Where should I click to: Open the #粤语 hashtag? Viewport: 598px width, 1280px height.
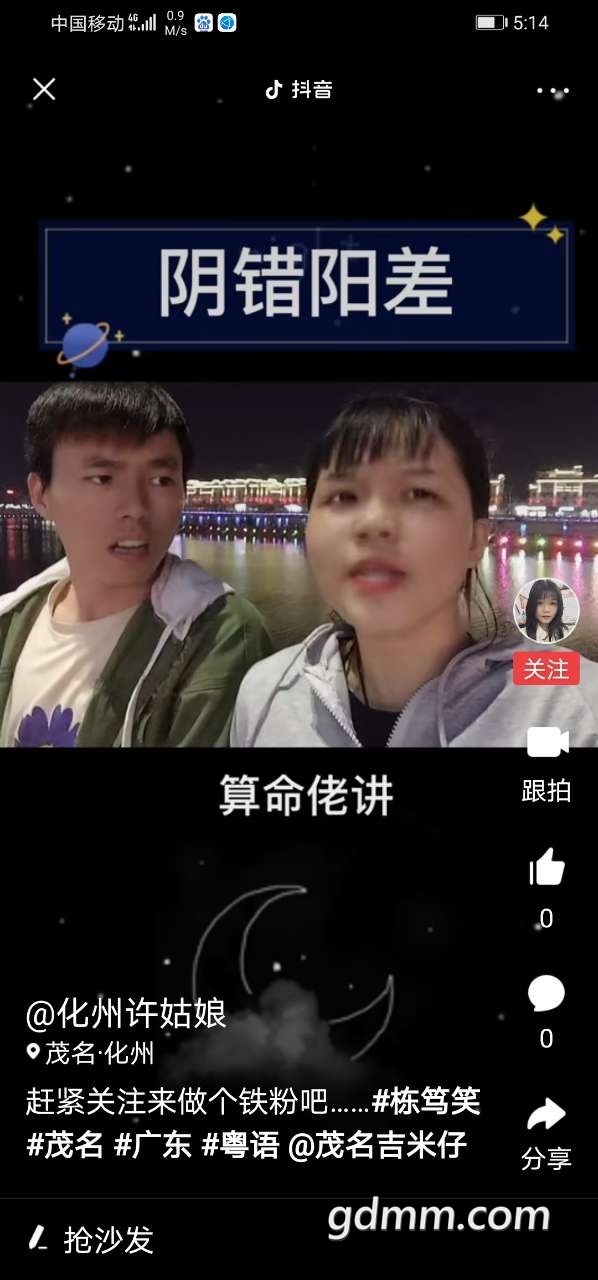pyautogui.click(x=241, y=1144)
